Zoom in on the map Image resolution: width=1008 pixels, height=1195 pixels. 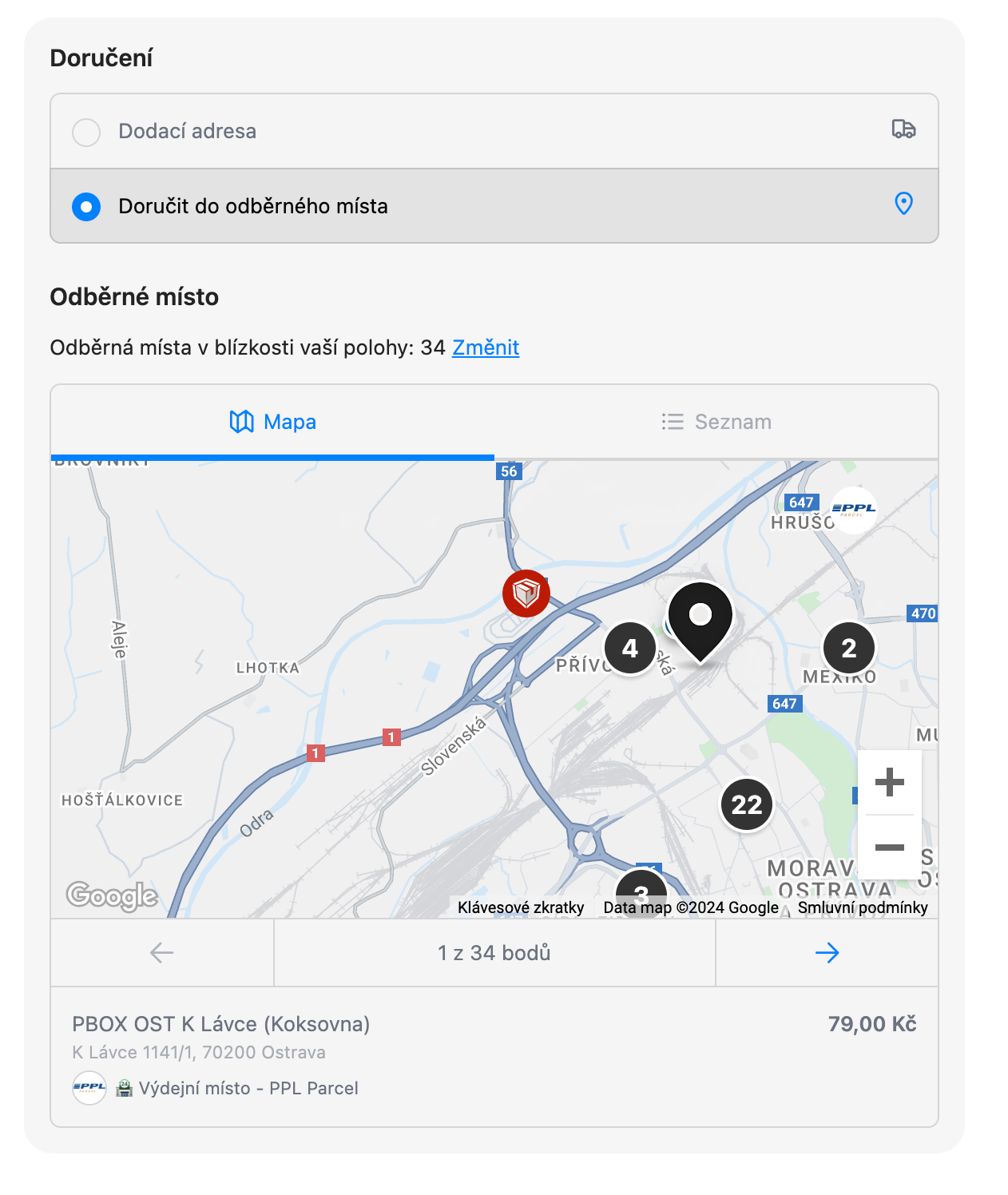coord(889,782)
